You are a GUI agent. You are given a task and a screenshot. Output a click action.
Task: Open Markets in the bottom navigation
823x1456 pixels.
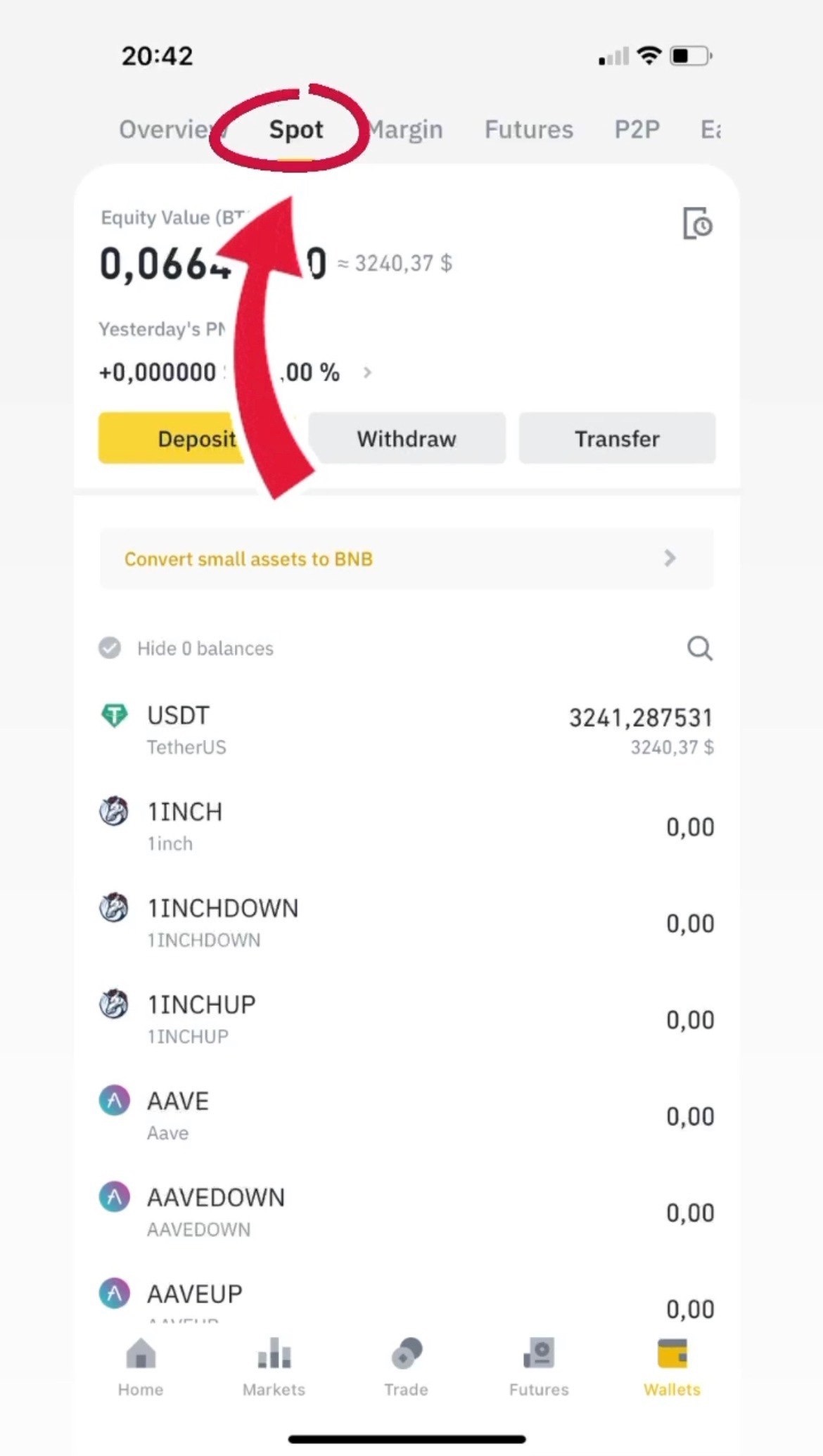(274, 1367)
